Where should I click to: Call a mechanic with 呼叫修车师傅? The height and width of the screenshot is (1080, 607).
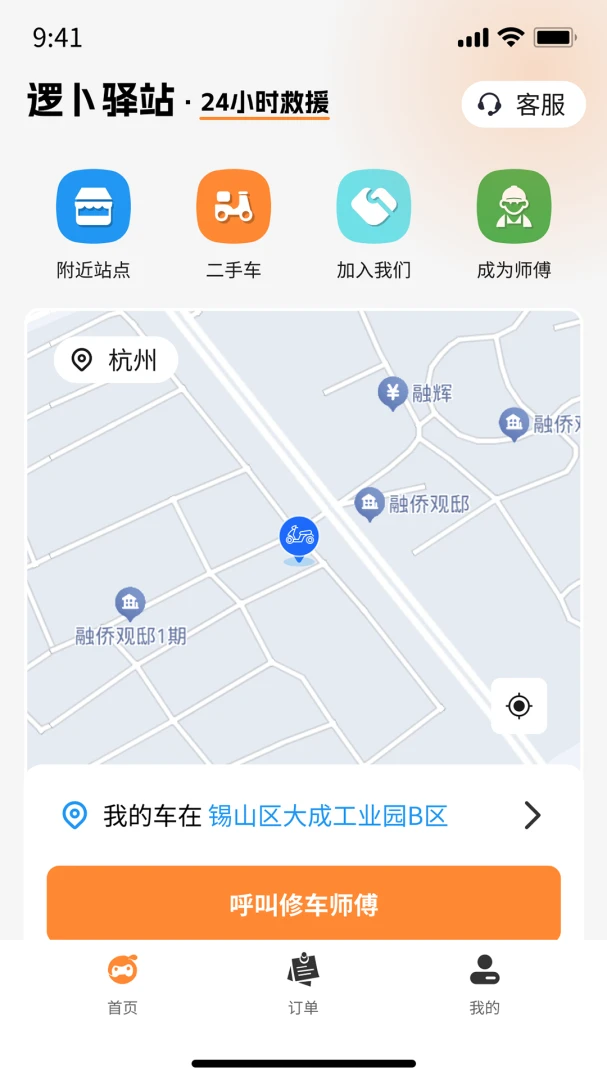[304, 904]
